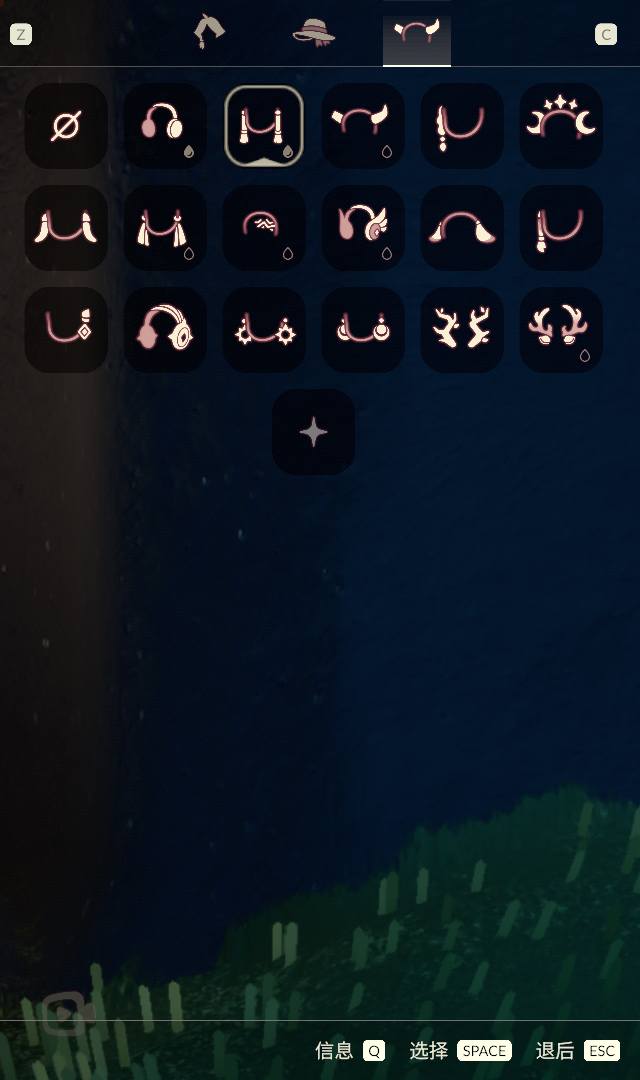Go back with 退后 ESC
The width and height of the screenshot is (640, 1080).
(x=578, y=1051)
